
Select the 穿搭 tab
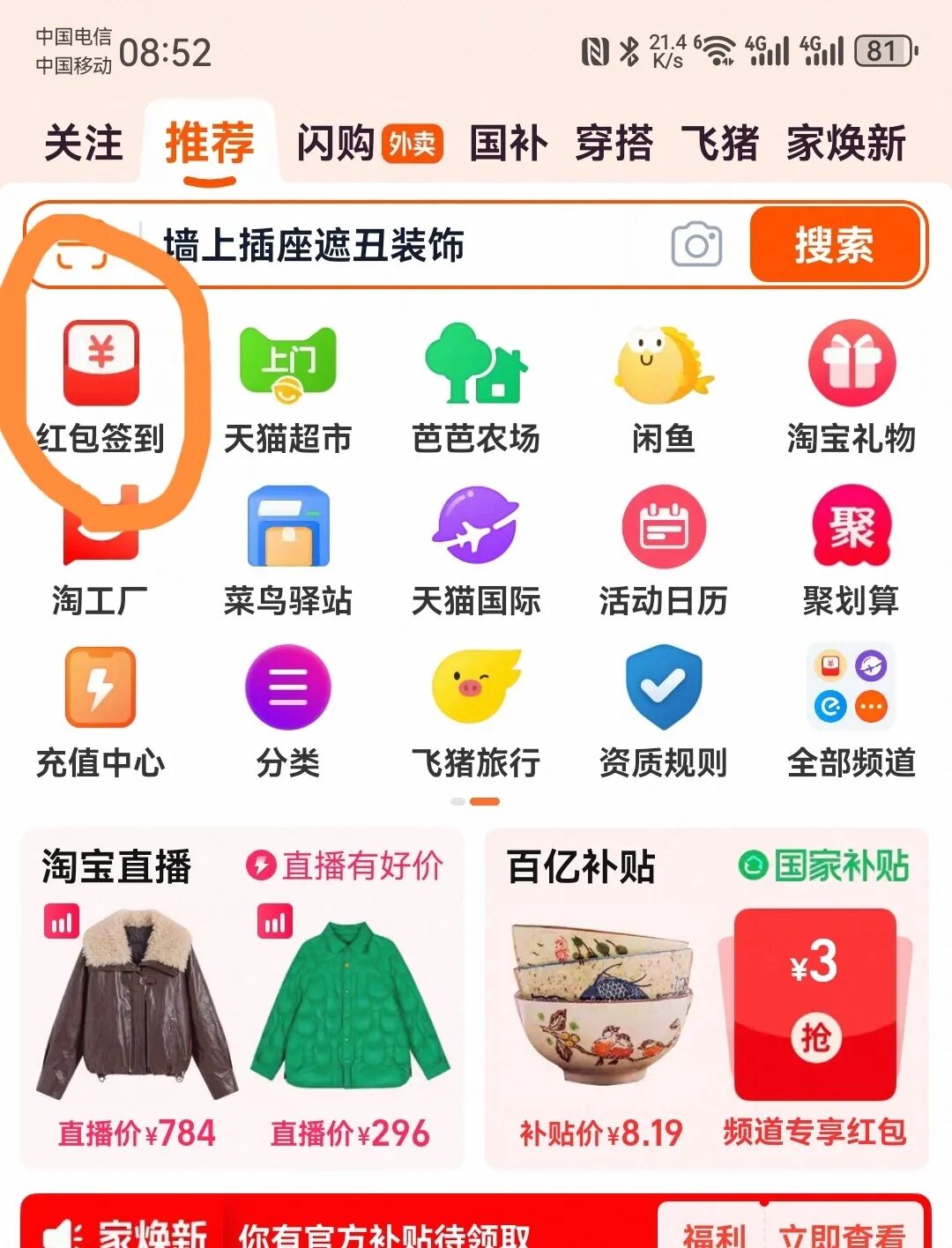614,144
